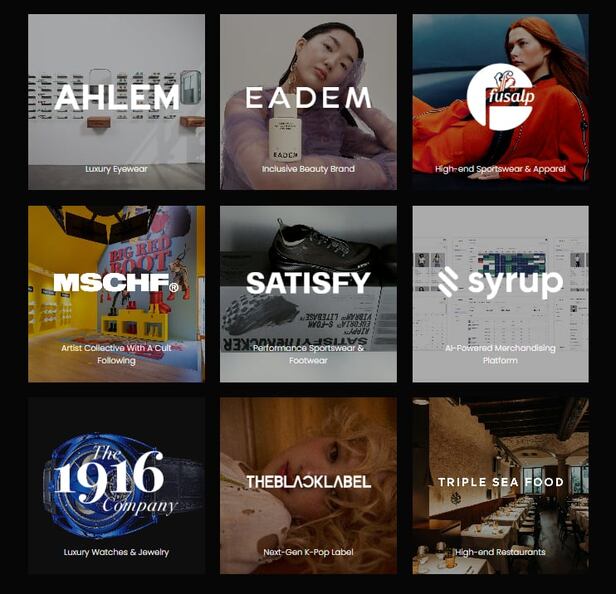Screen dimensions: 616x594
Task: Open the MSCHF artist collective card
Action: pos(116,293)
